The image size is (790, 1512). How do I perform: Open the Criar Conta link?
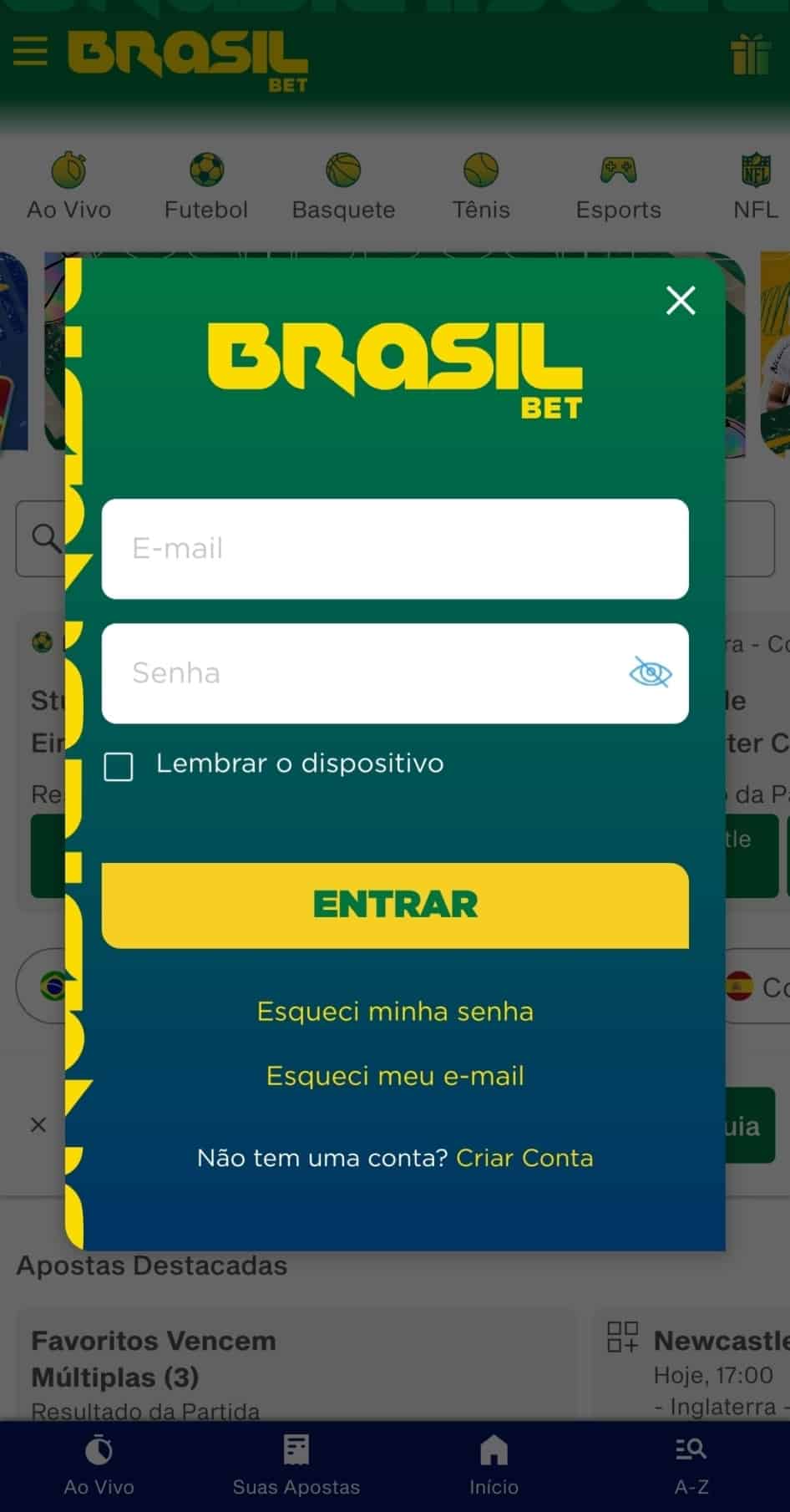tap(524, 1159)
